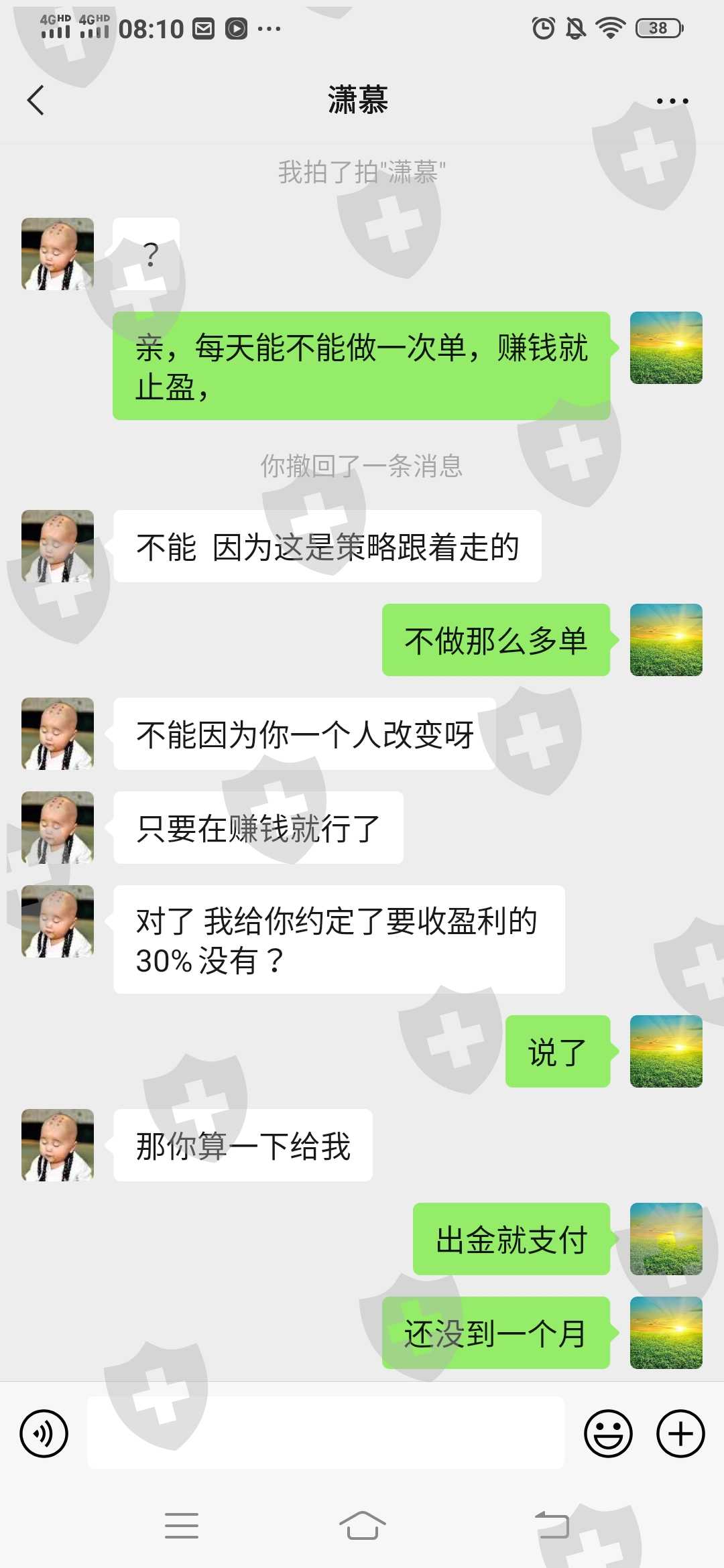The image size is (724, 1568).
Task: Open the plus attachments panel
Action: pos(680,1433)
